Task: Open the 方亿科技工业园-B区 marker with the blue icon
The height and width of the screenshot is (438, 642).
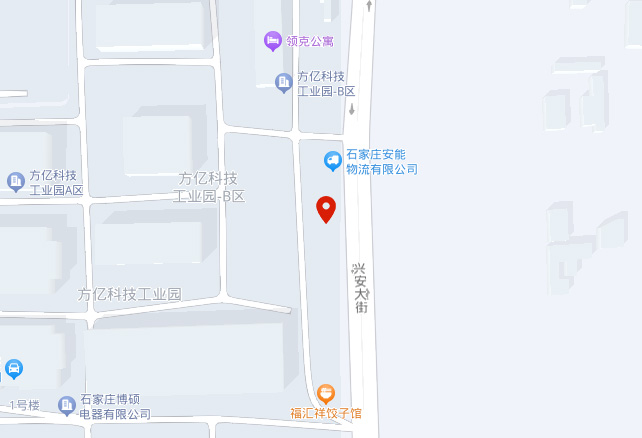Action: (284, 83)
